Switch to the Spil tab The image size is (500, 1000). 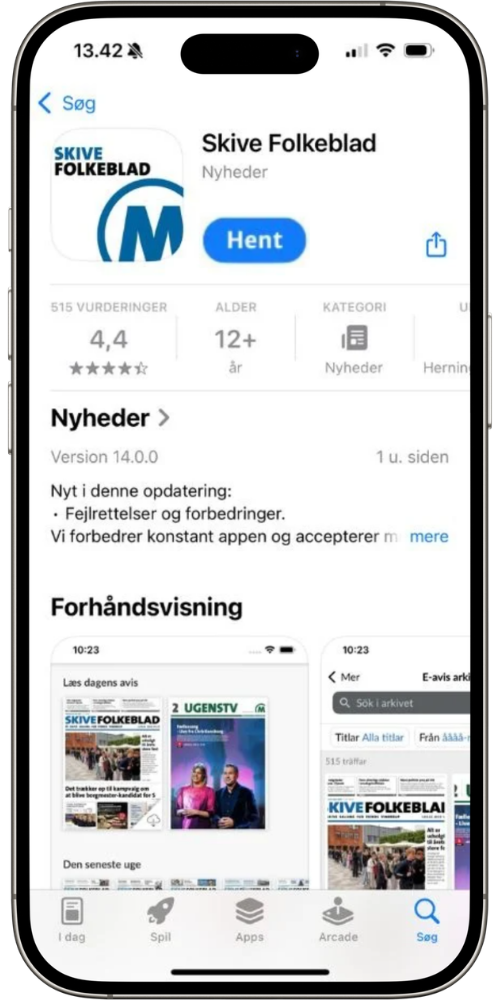click(160, 920)
